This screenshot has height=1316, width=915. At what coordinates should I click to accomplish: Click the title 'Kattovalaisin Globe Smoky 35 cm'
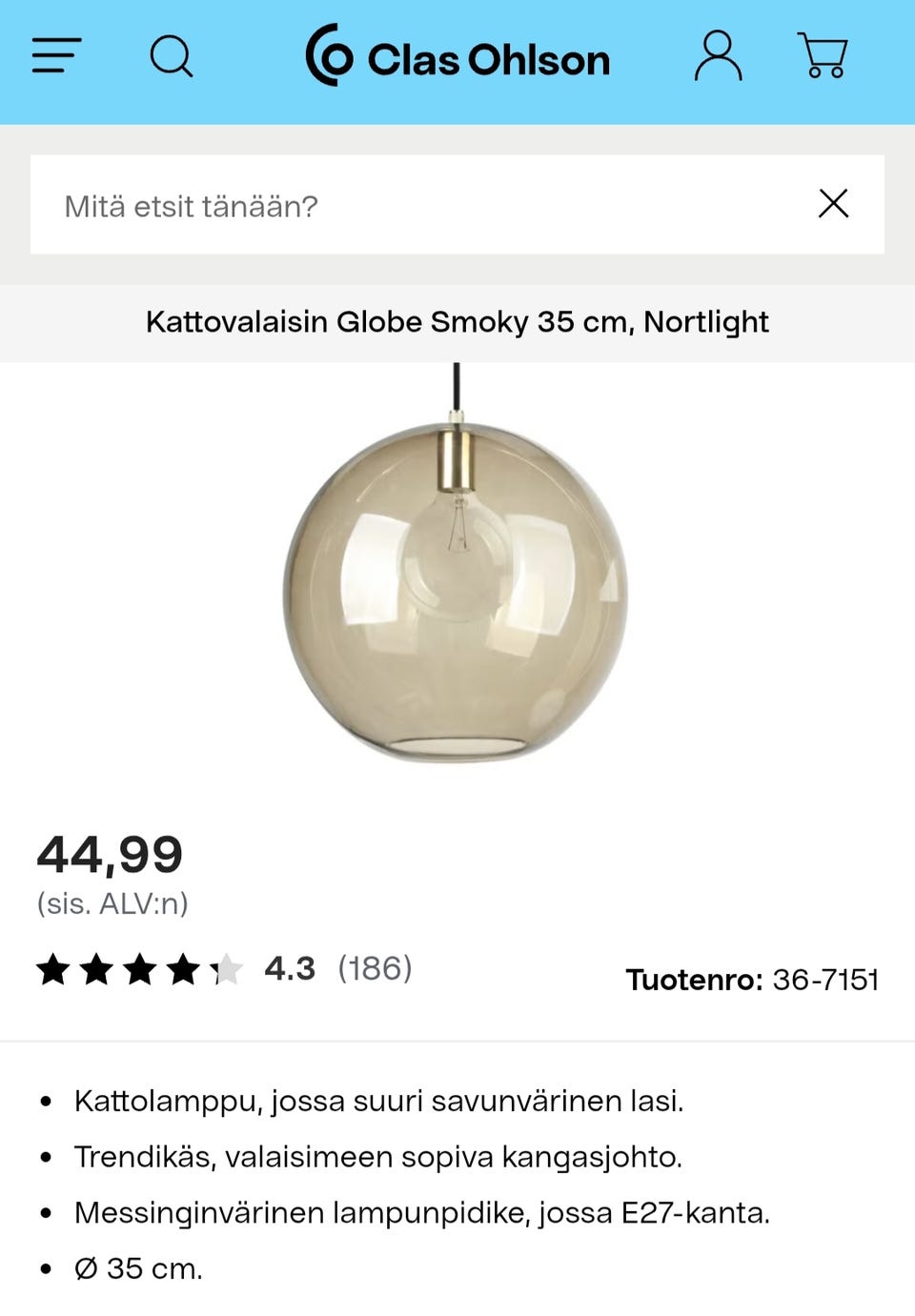[457, 322]
